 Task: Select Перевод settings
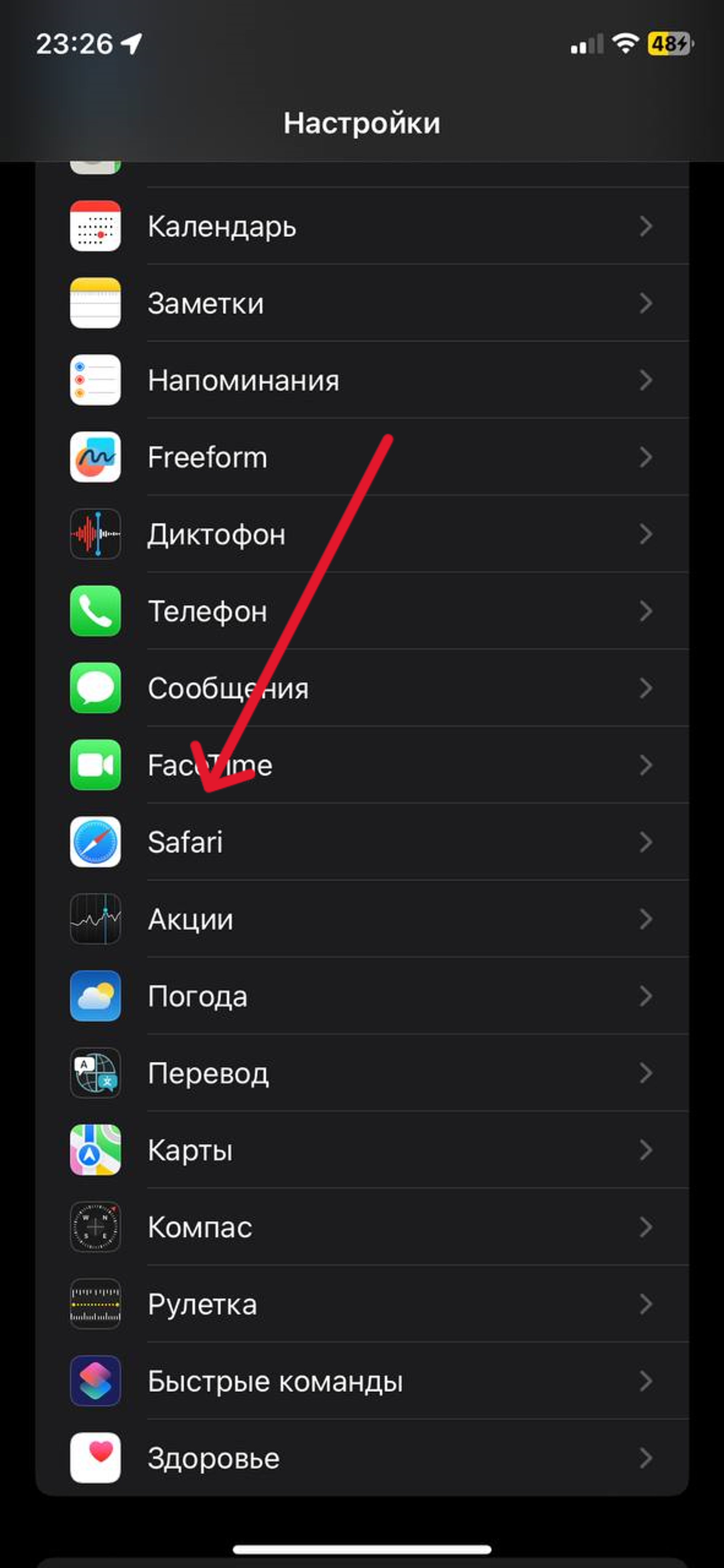(362, 1072)
